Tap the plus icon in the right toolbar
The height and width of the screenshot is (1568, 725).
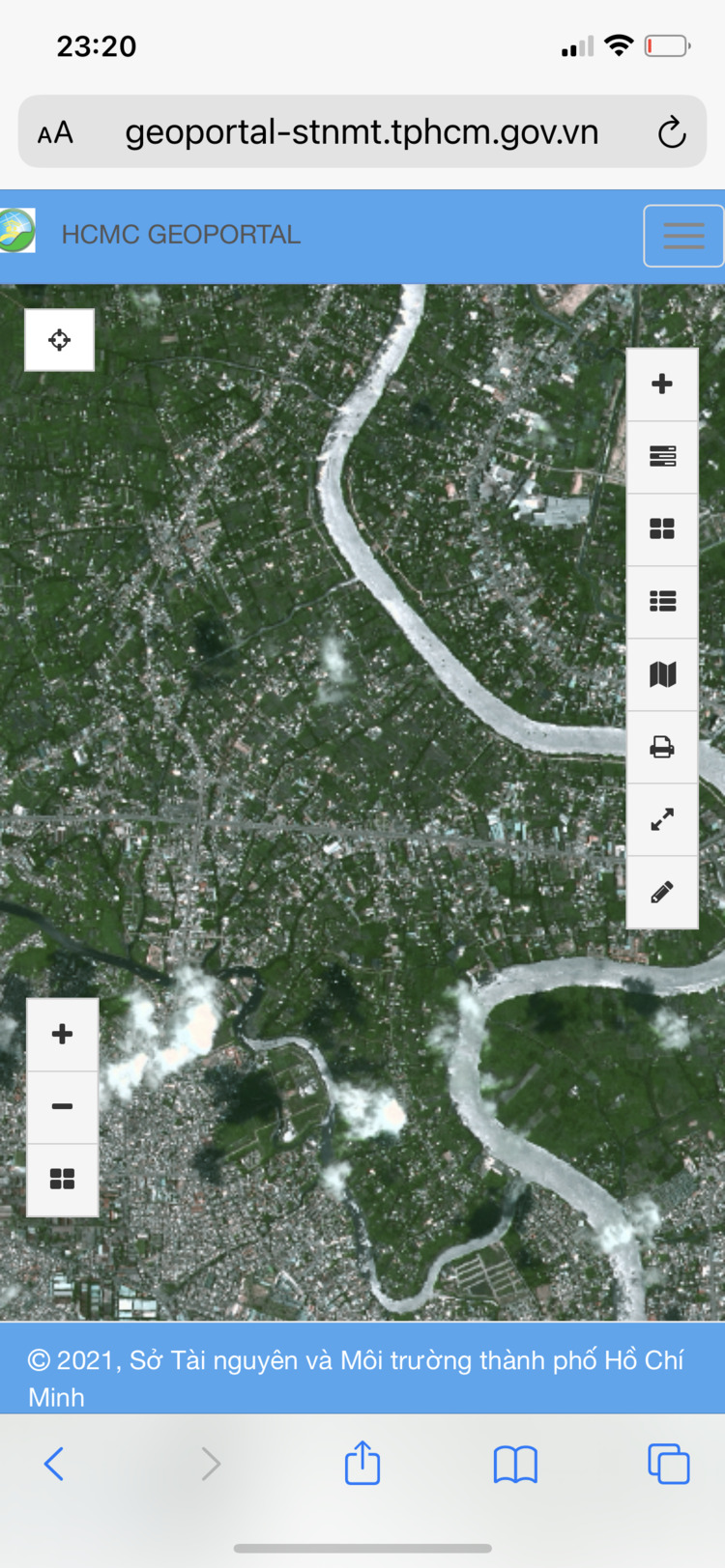click(x=662, y=385)
